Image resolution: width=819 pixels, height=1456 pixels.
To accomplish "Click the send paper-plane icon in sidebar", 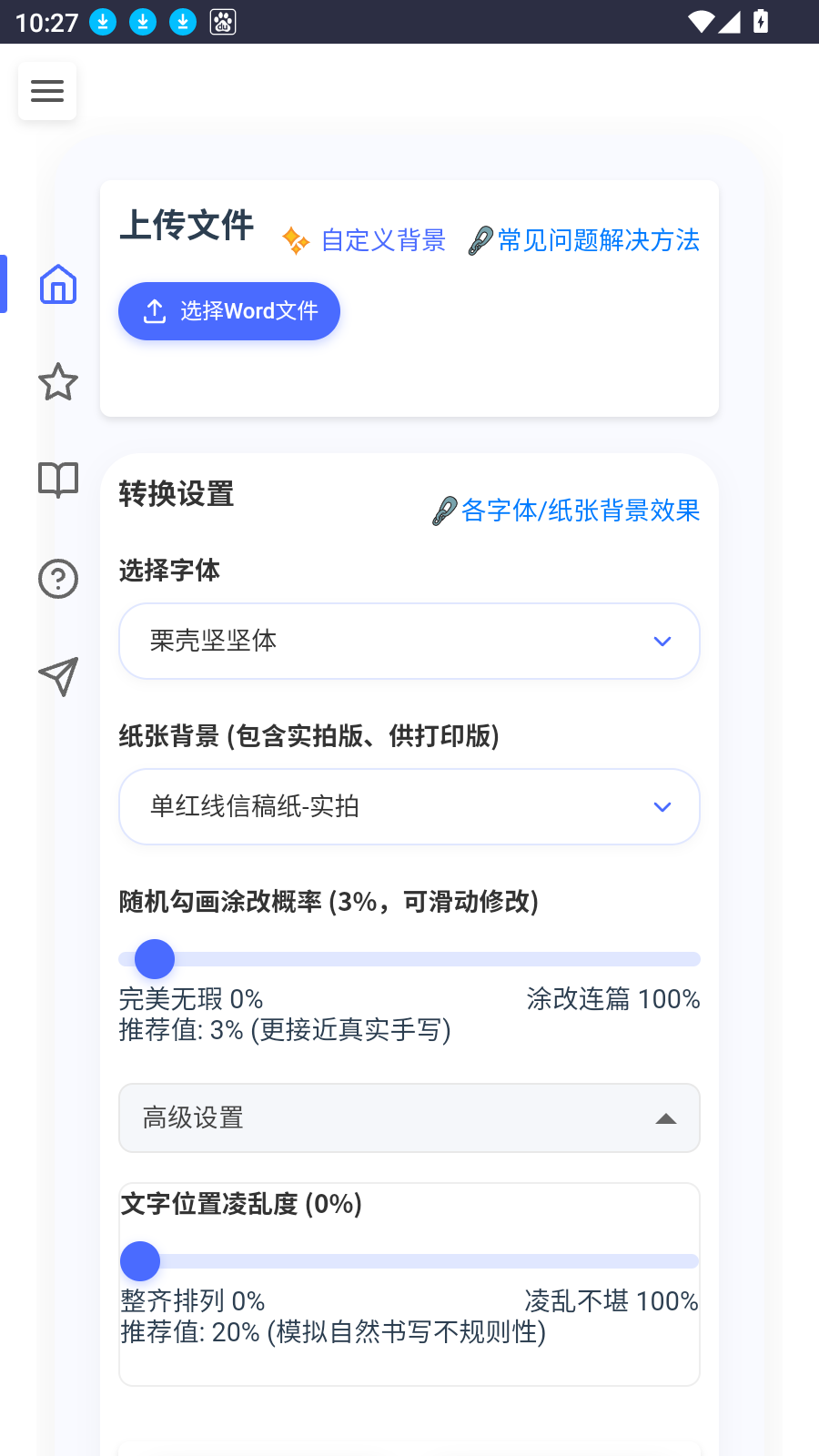I will (x=58, y=677).
